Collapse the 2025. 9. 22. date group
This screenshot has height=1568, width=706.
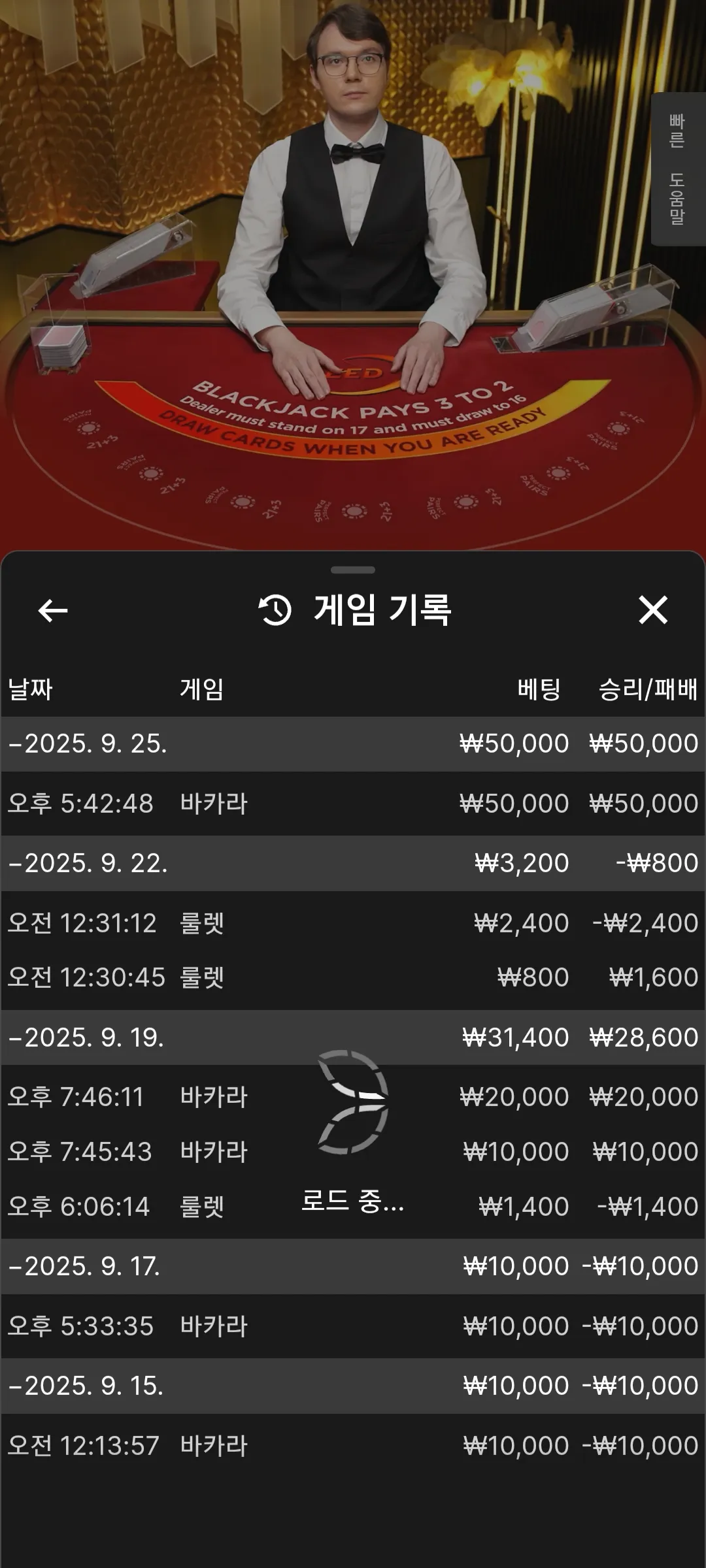coord(353,863)
